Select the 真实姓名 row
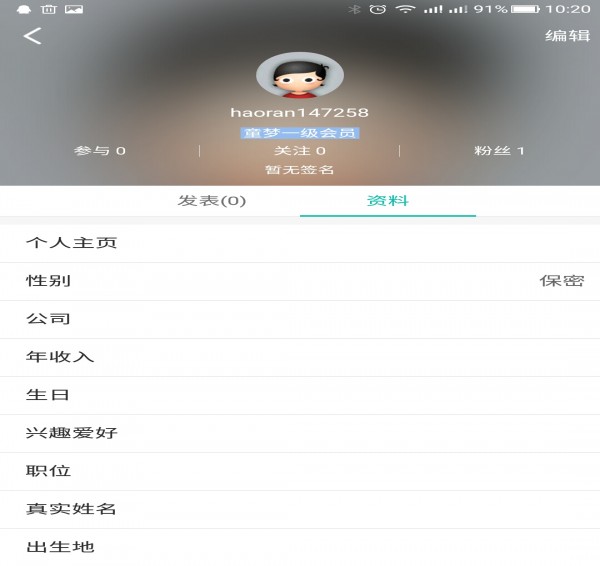Viewport: 600px width, 566px height. click(300, 509)
